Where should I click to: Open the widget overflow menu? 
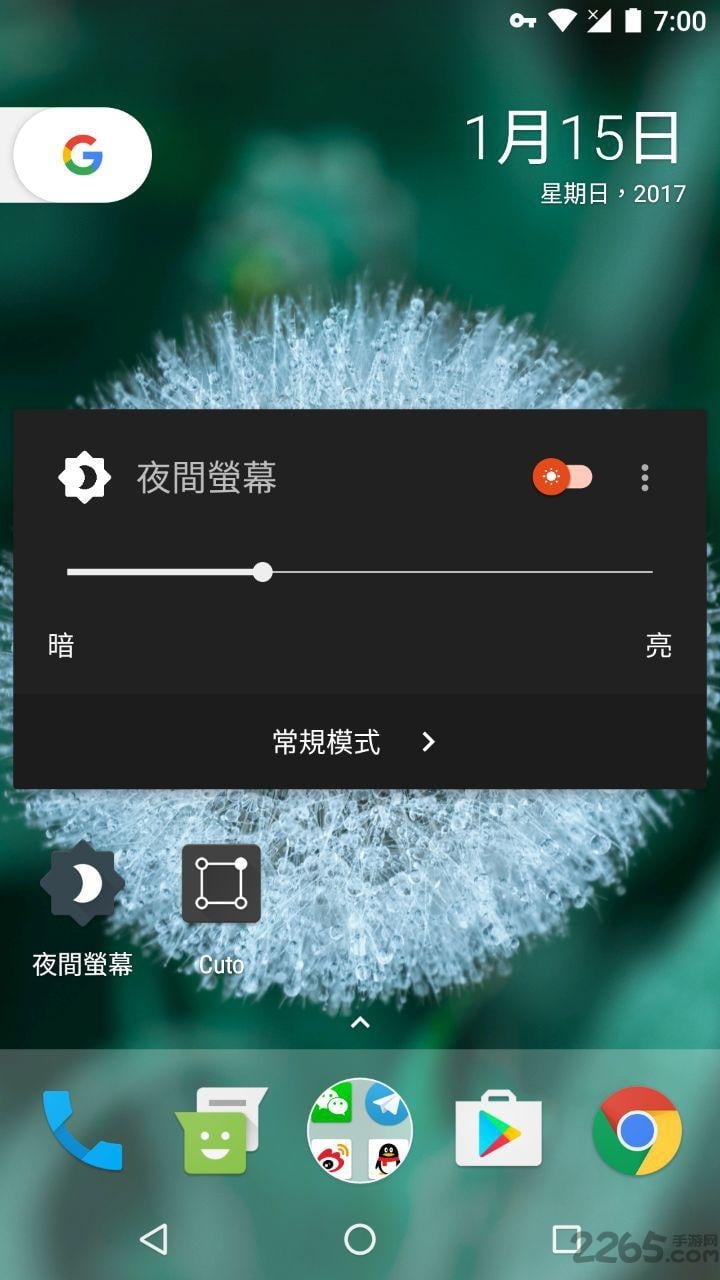point(644,479)
